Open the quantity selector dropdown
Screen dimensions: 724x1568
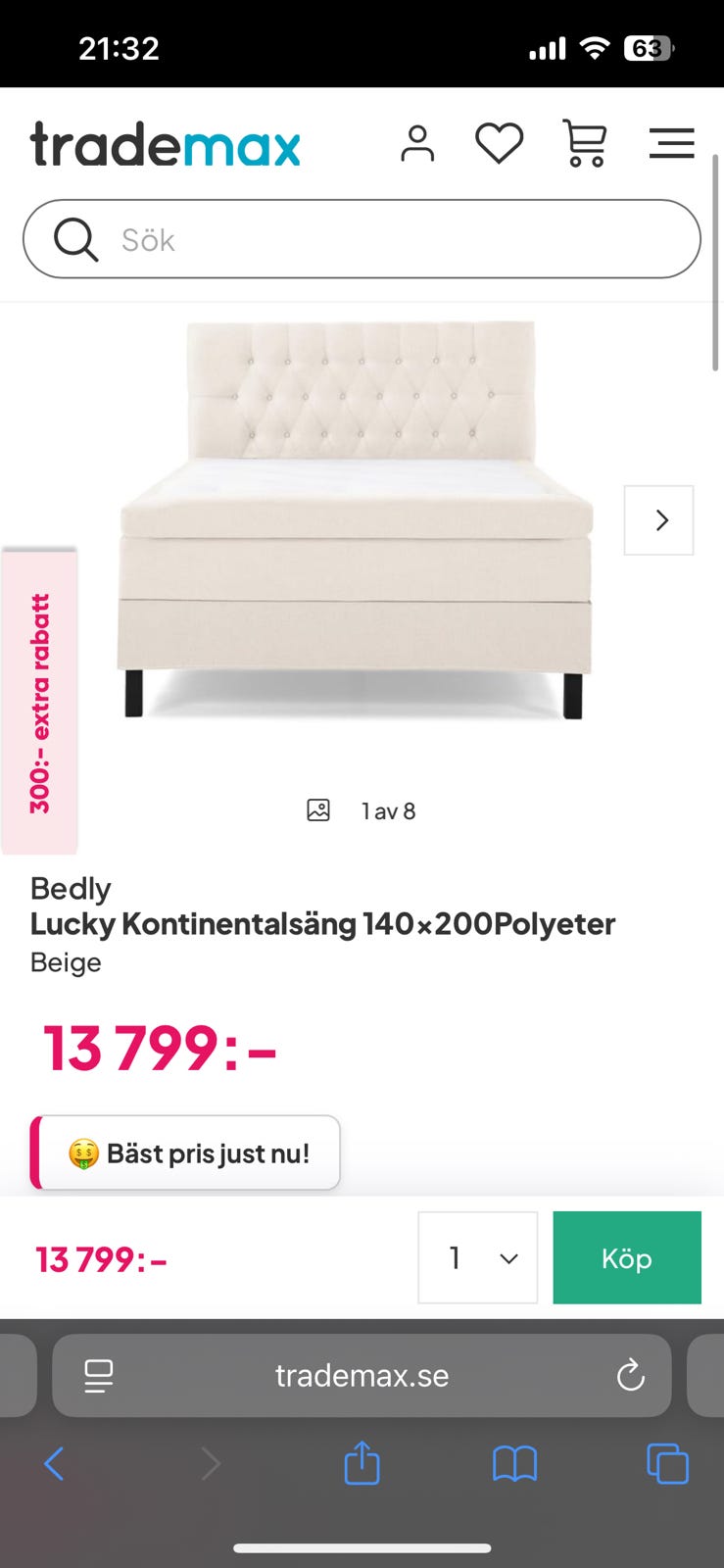coord(477,1257)
